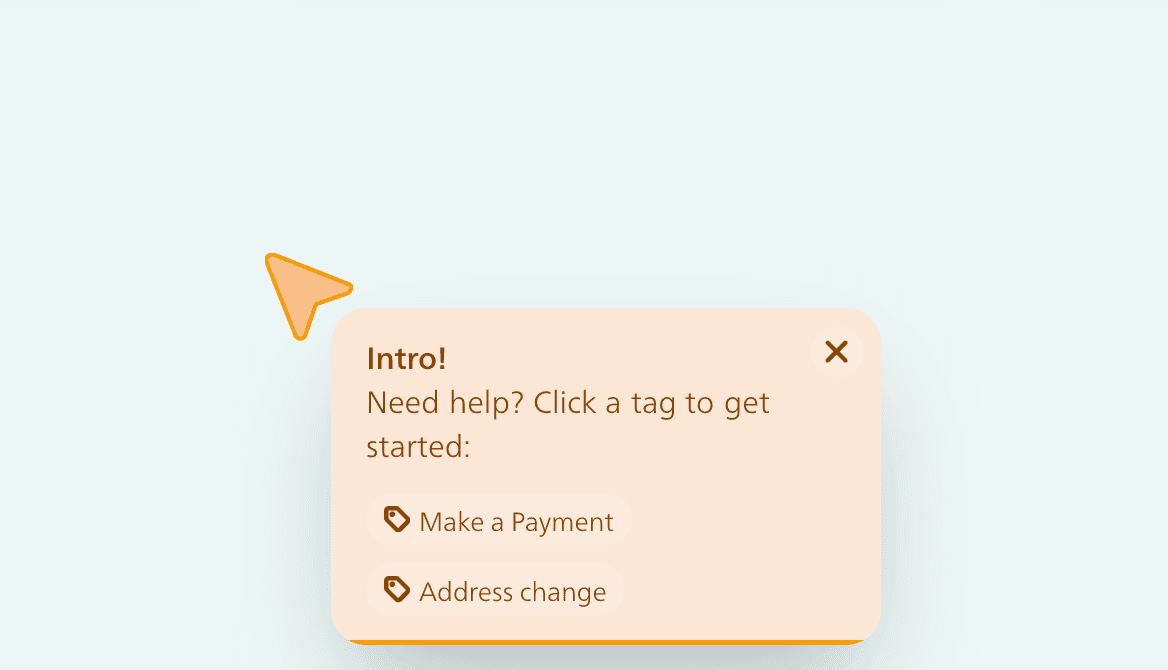1168x670 pixels.
Task: Choose the Address change tag
Action: pyautogui.click(x=495, y=591)
